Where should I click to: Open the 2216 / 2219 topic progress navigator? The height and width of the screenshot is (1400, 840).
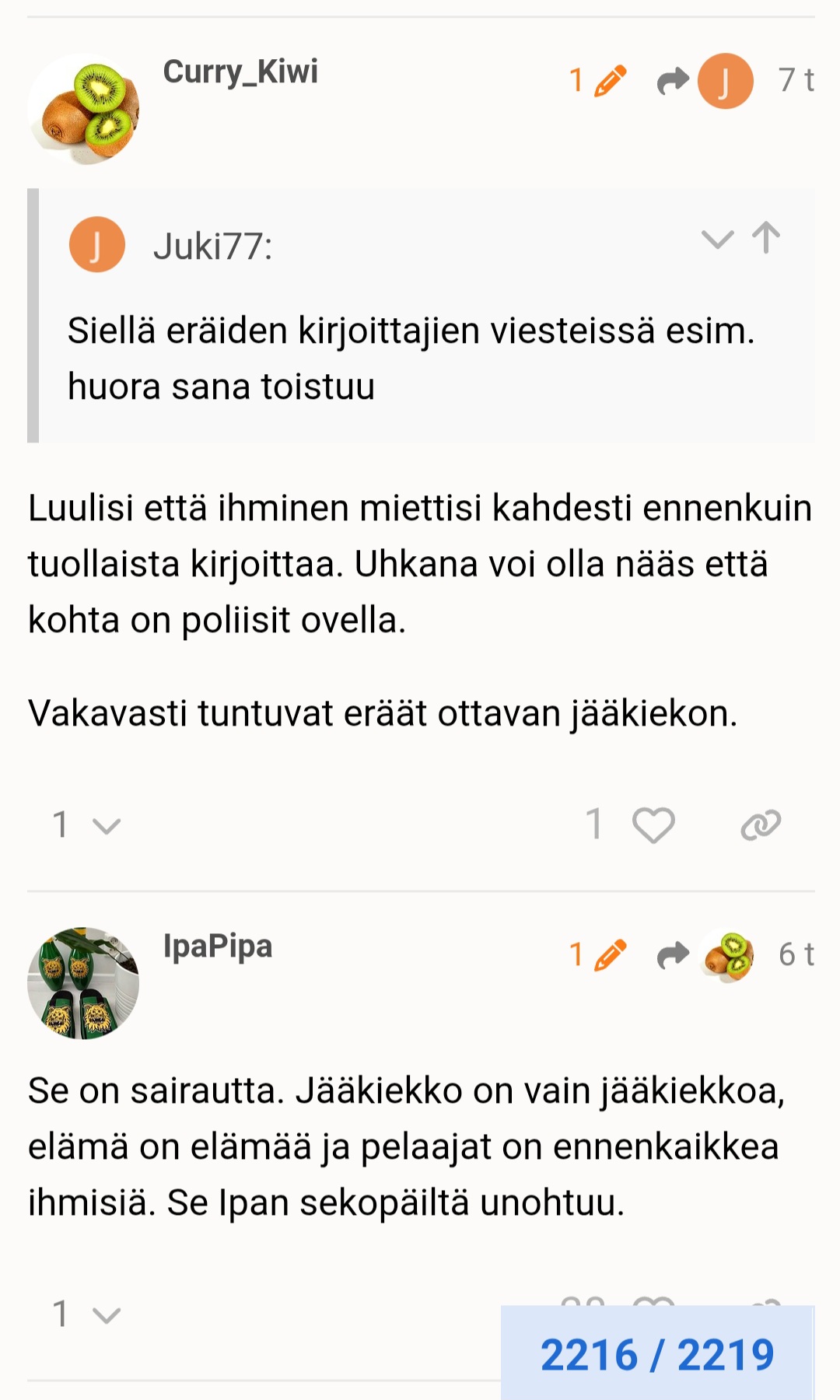[657, 1355]
